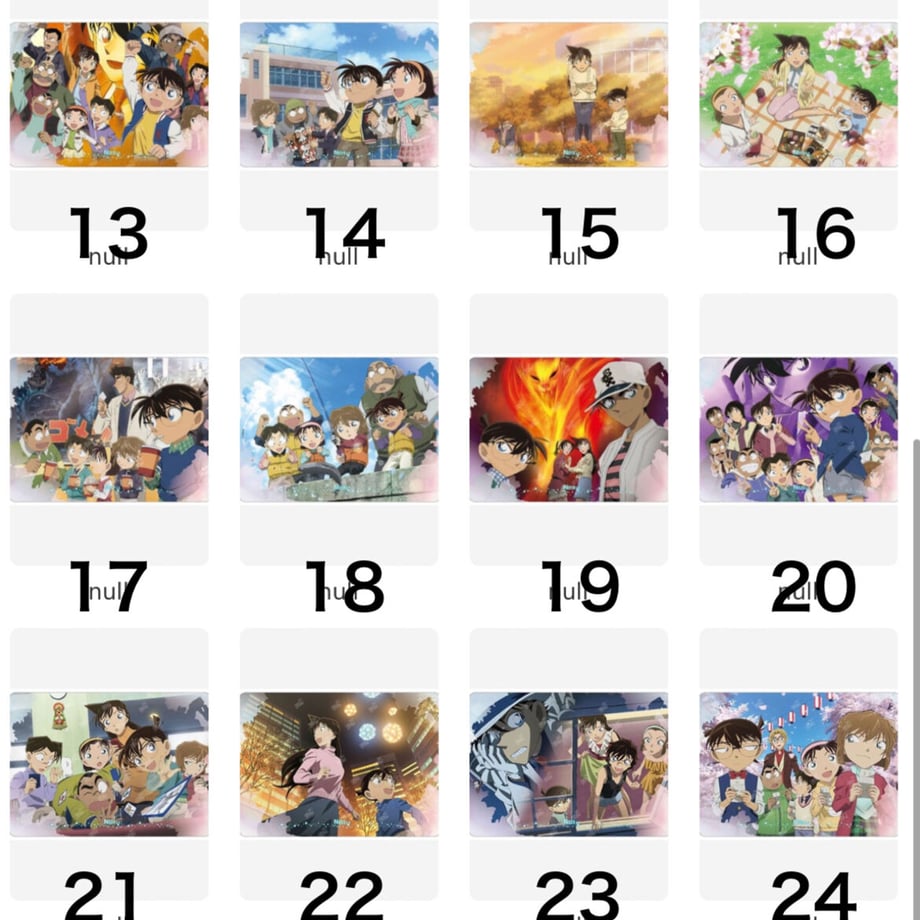
Task: Select the tile labeled 14
Action: (339, 95)
